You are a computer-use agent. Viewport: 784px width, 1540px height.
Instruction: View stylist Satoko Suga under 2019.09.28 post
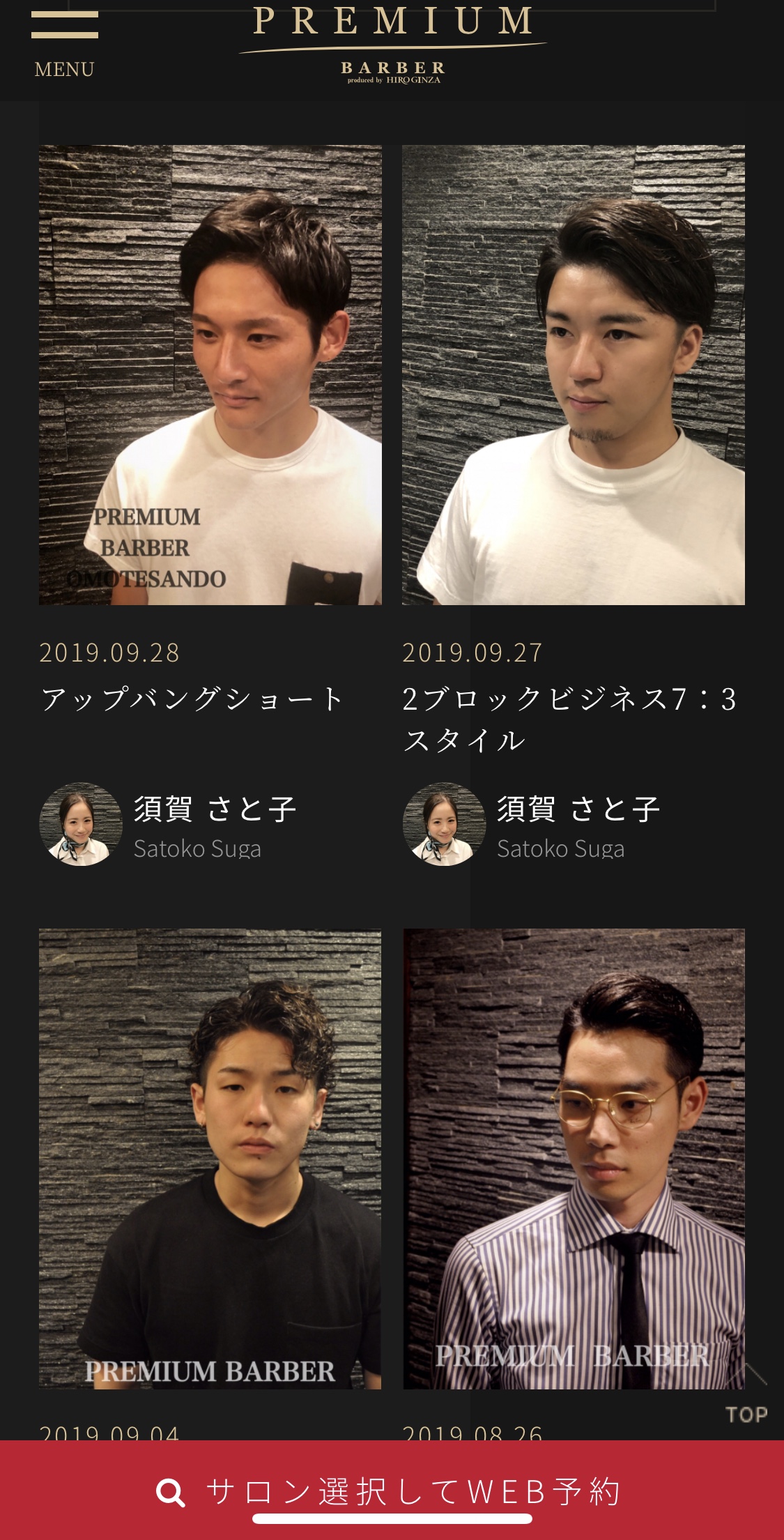point(169,825)
